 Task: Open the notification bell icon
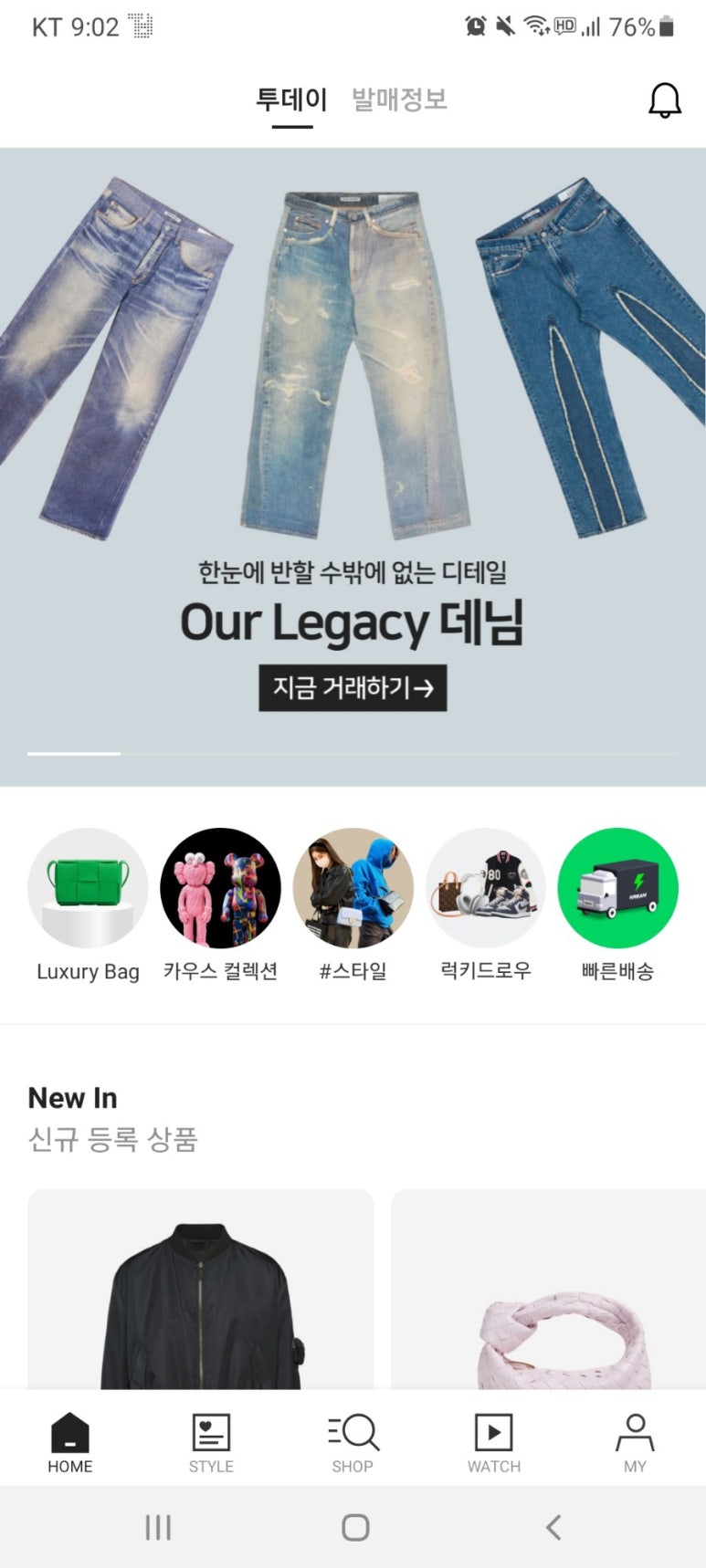tap(664, 100)
